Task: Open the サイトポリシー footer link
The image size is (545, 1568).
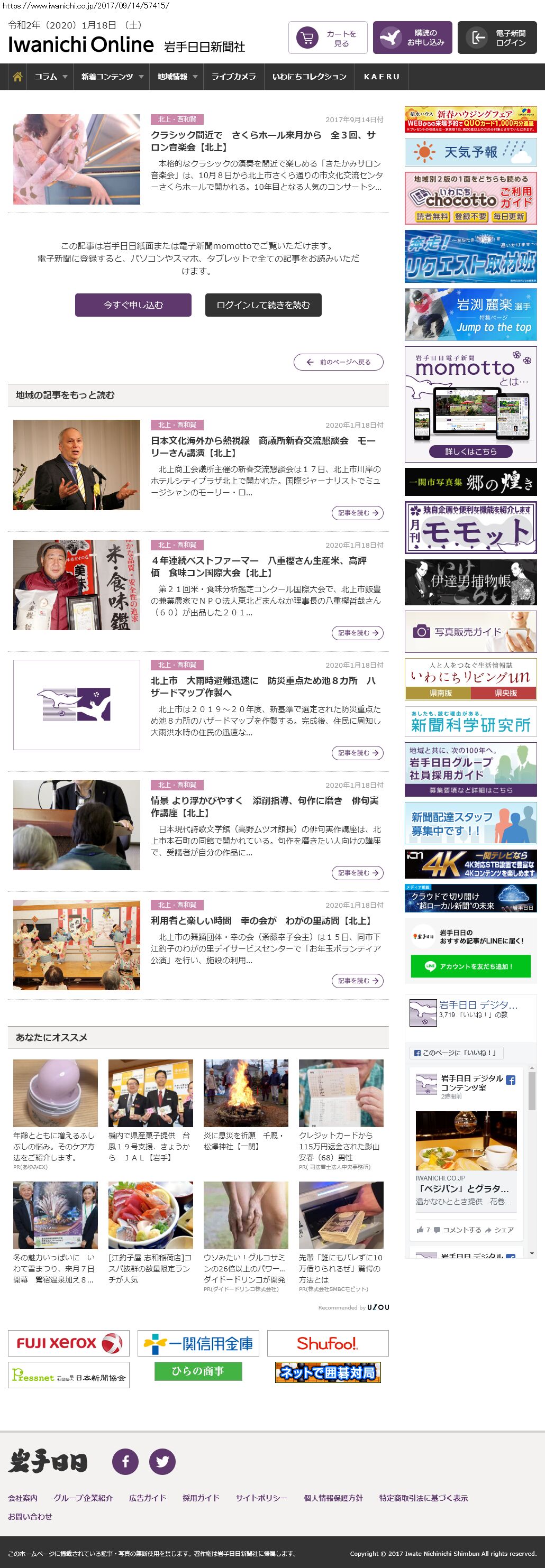Action: click(261, 1497)
